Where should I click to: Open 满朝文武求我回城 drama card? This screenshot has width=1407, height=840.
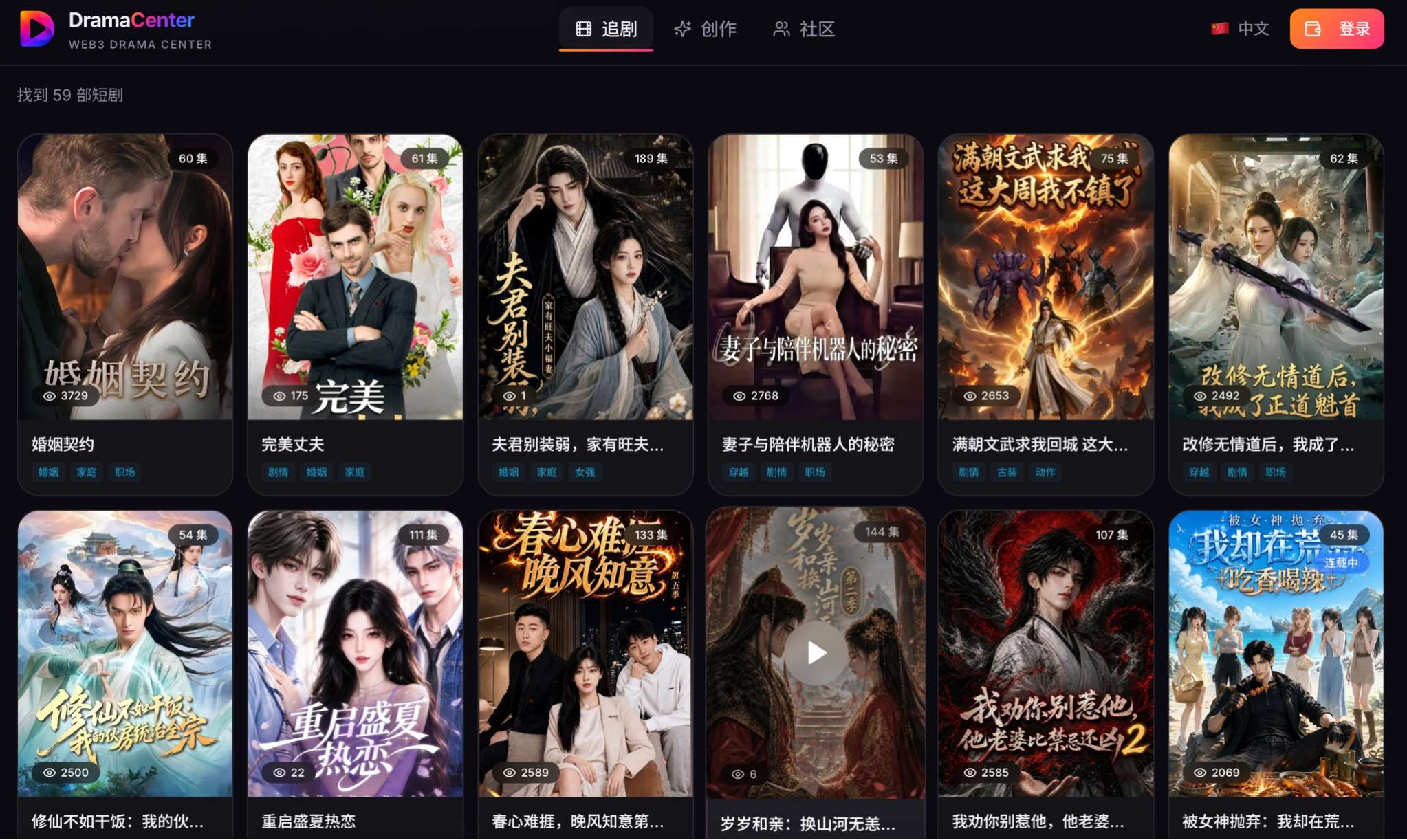click(x=1045, y=314)
